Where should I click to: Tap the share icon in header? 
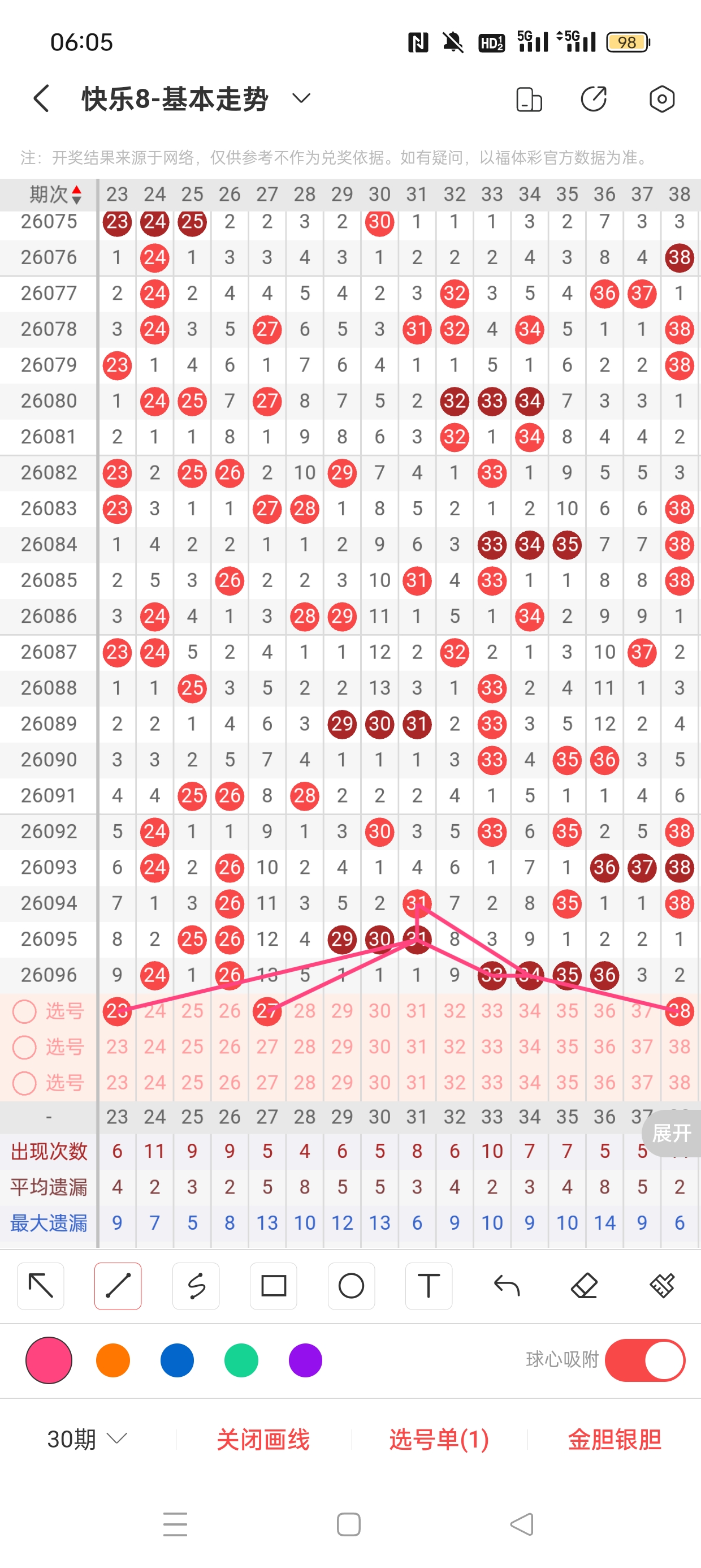coord(594,98)
